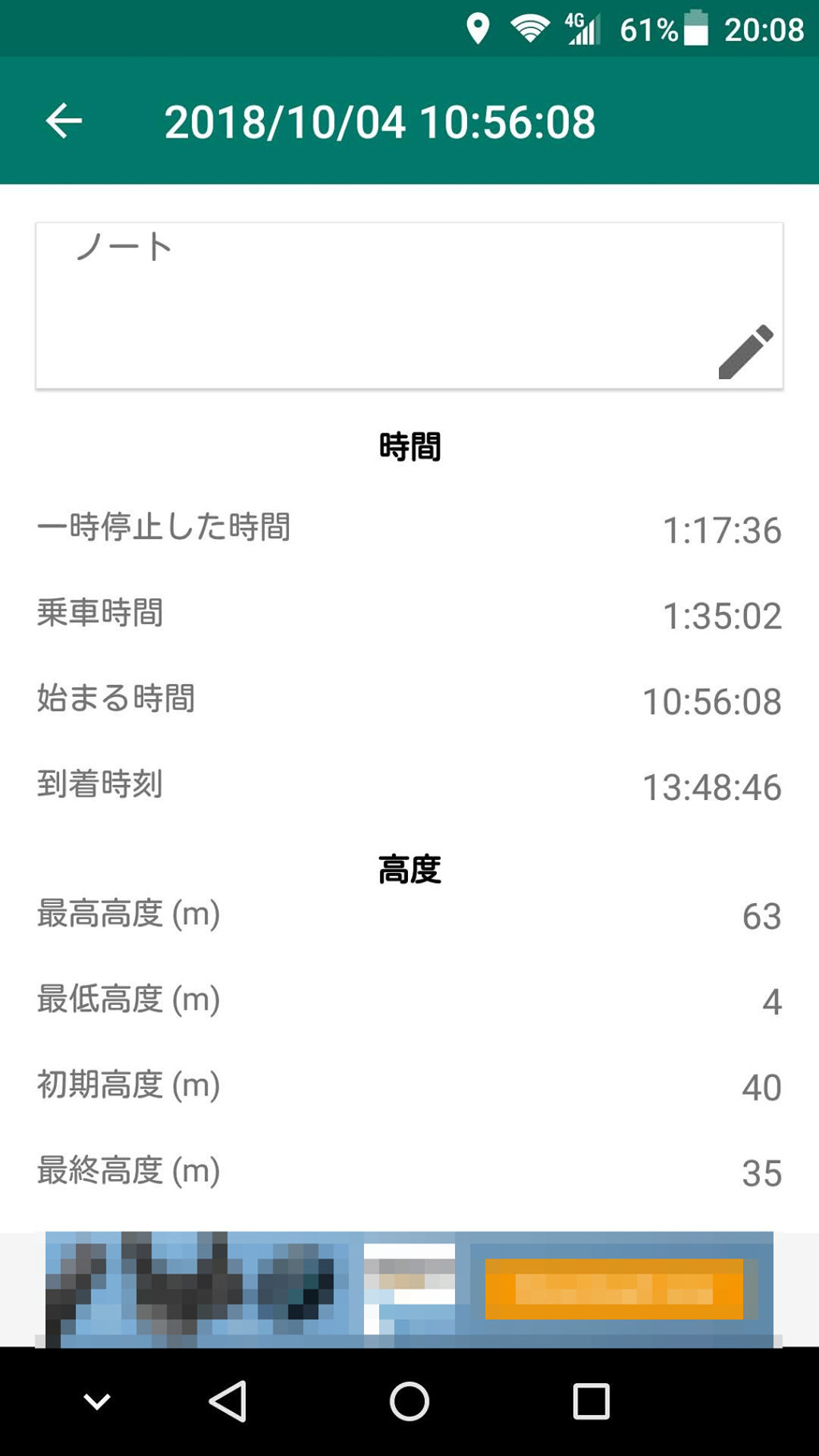Hide the navigation bar with the chevron
Image resolution: width=819 pixels, height=1456 pixels.
click(97, 1401)
